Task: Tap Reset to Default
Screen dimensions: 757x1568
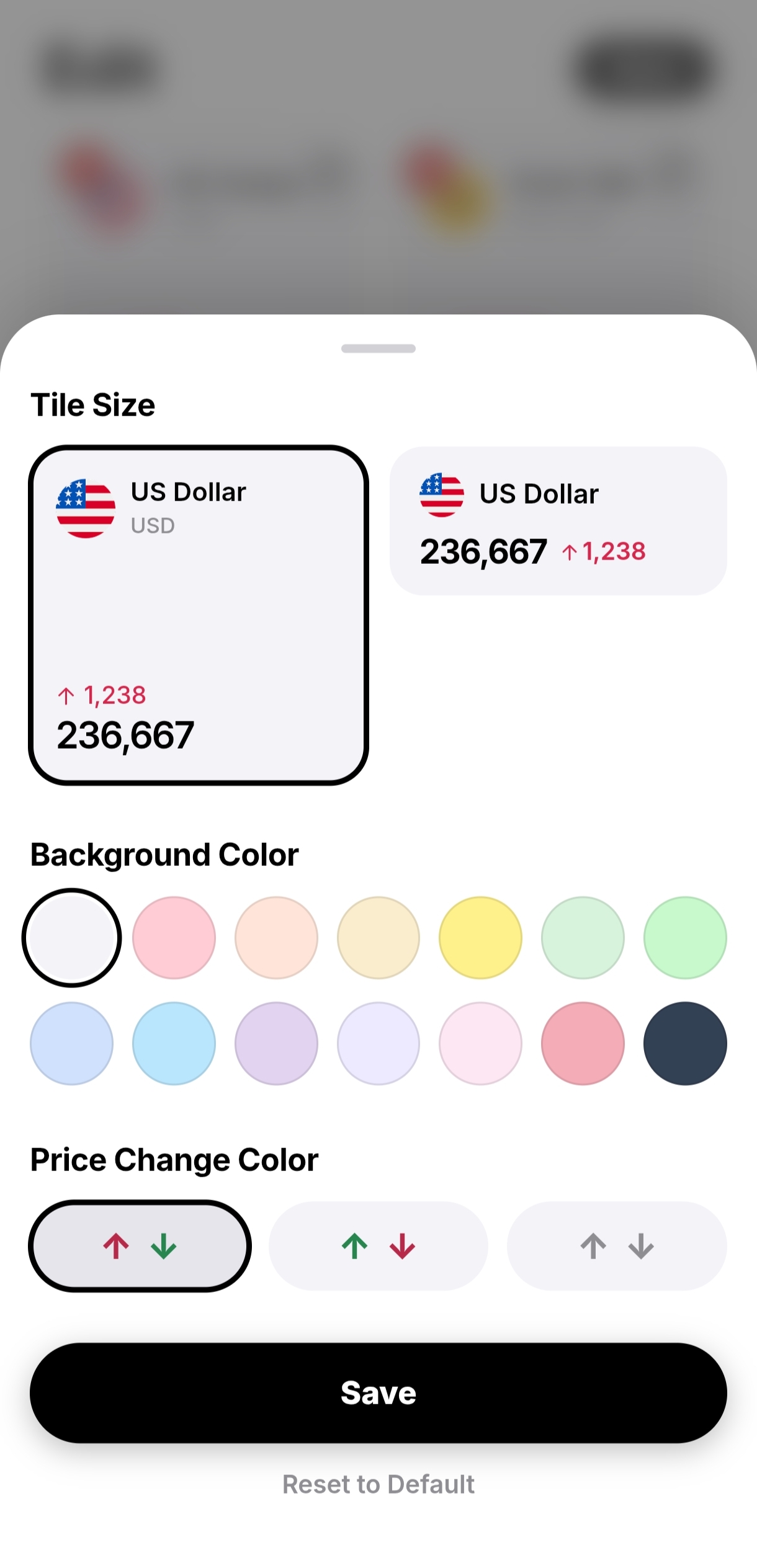Action: click(378, 1484)
